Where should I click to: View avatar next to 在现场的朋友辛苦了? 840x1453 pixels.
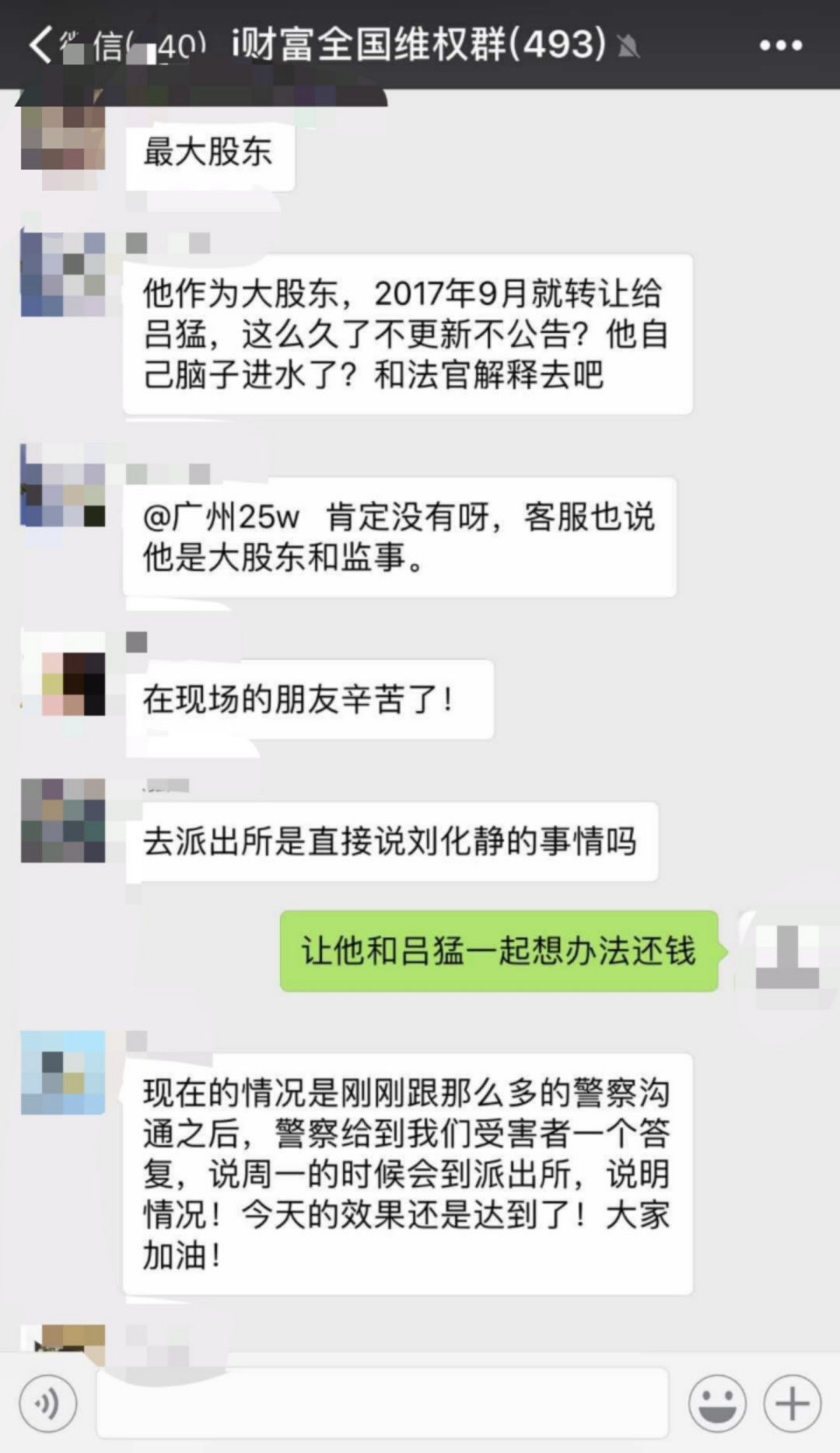63,674
